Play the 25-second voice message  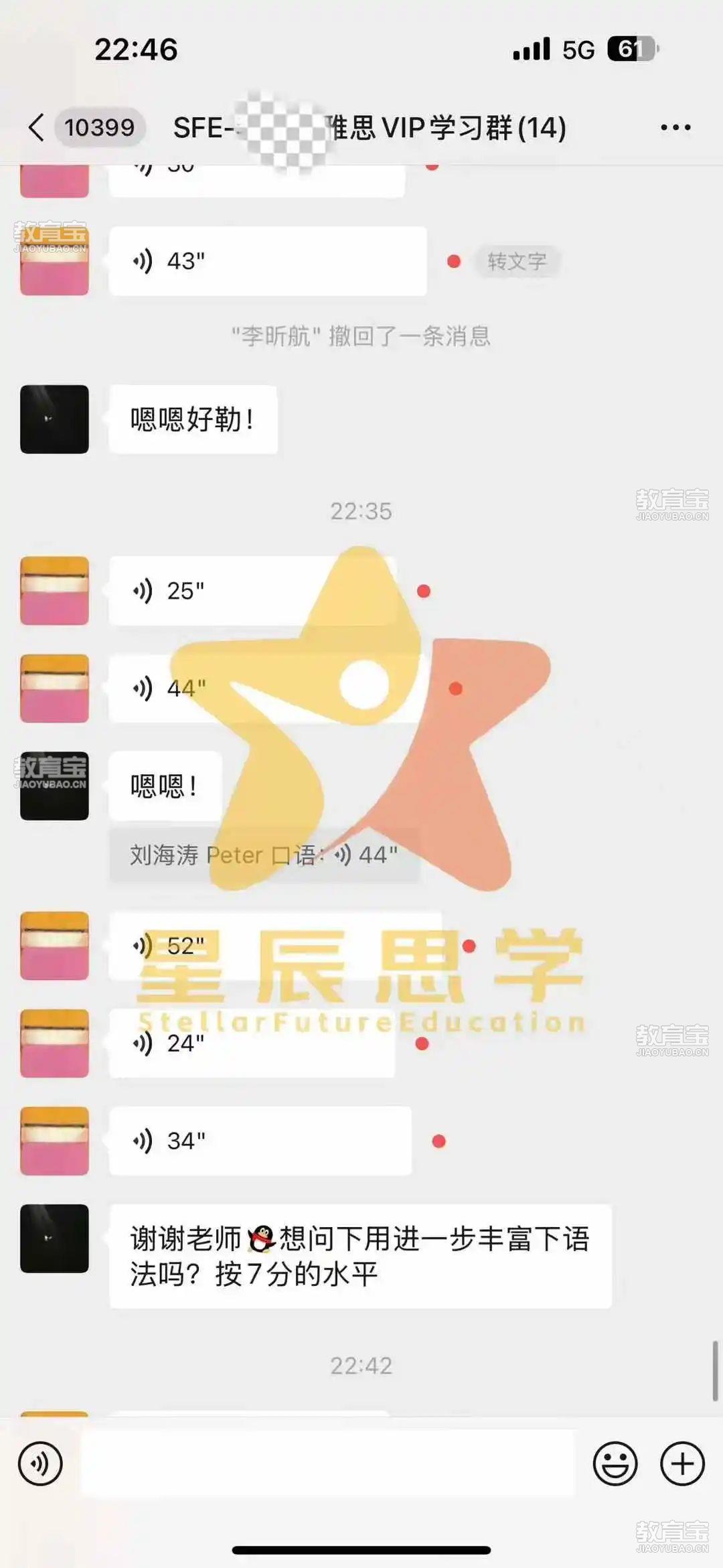click(253, 591)
